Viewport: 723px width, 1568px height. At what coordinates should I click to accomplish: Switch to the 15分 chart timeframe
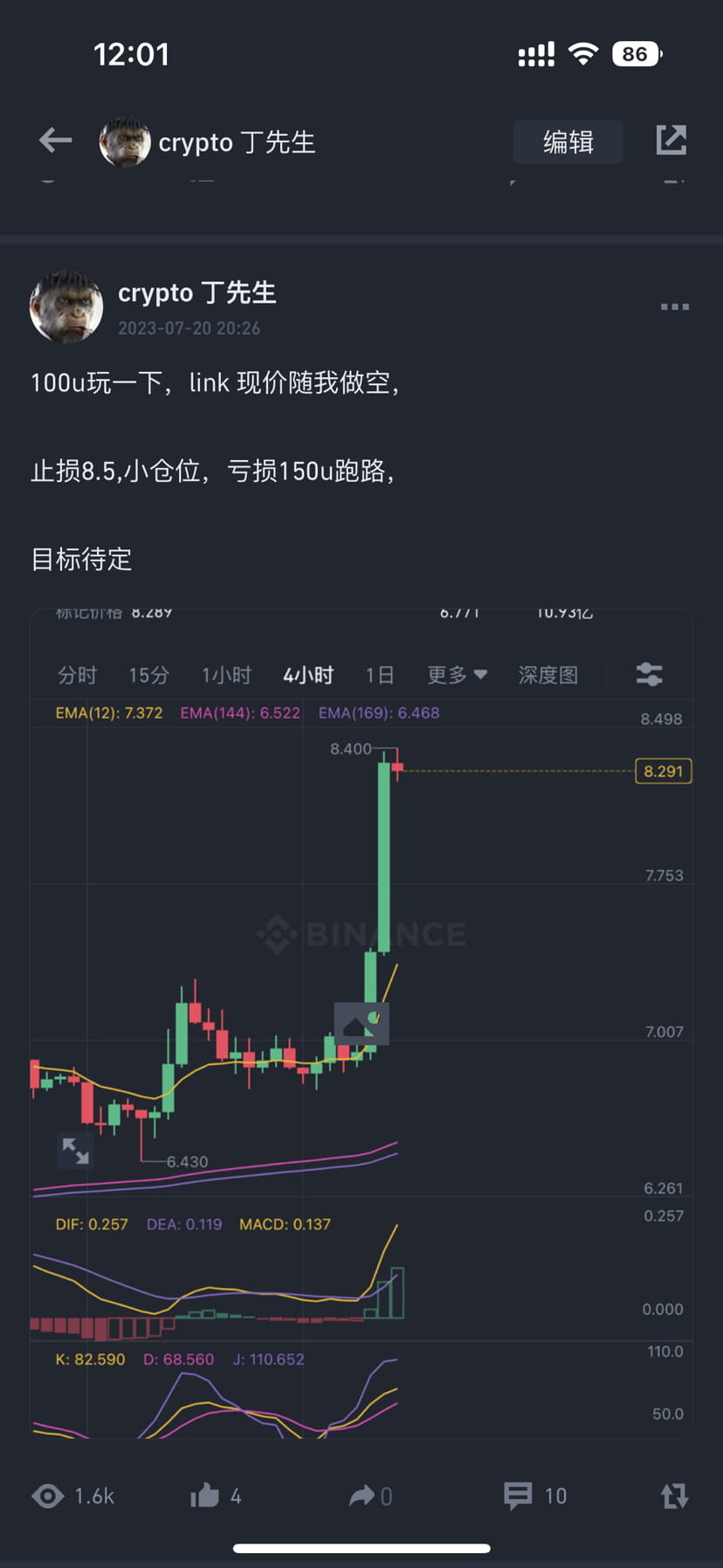click(x=148, y=674)
